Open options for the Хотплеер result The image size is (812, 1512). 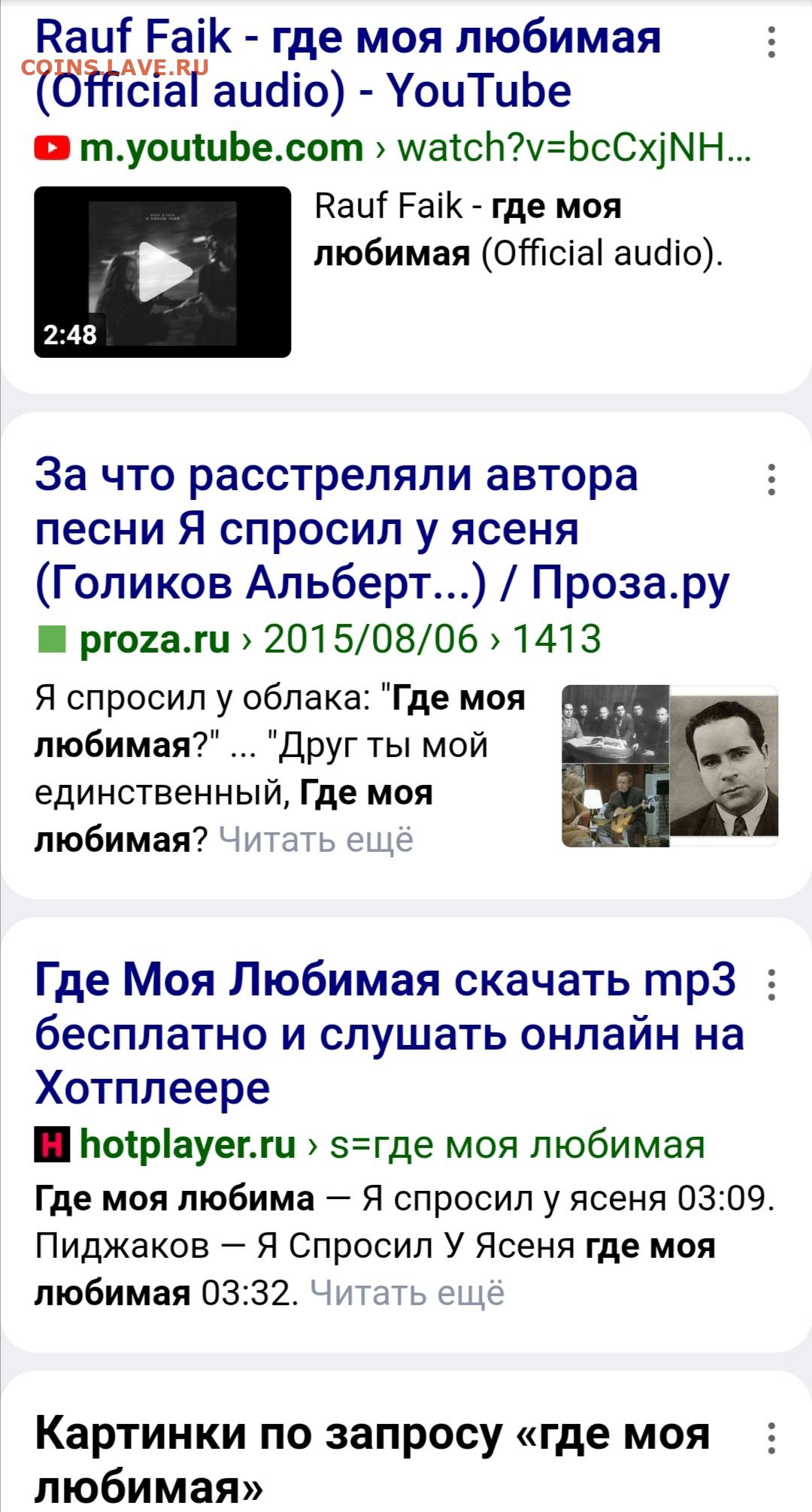coord(771,985)
